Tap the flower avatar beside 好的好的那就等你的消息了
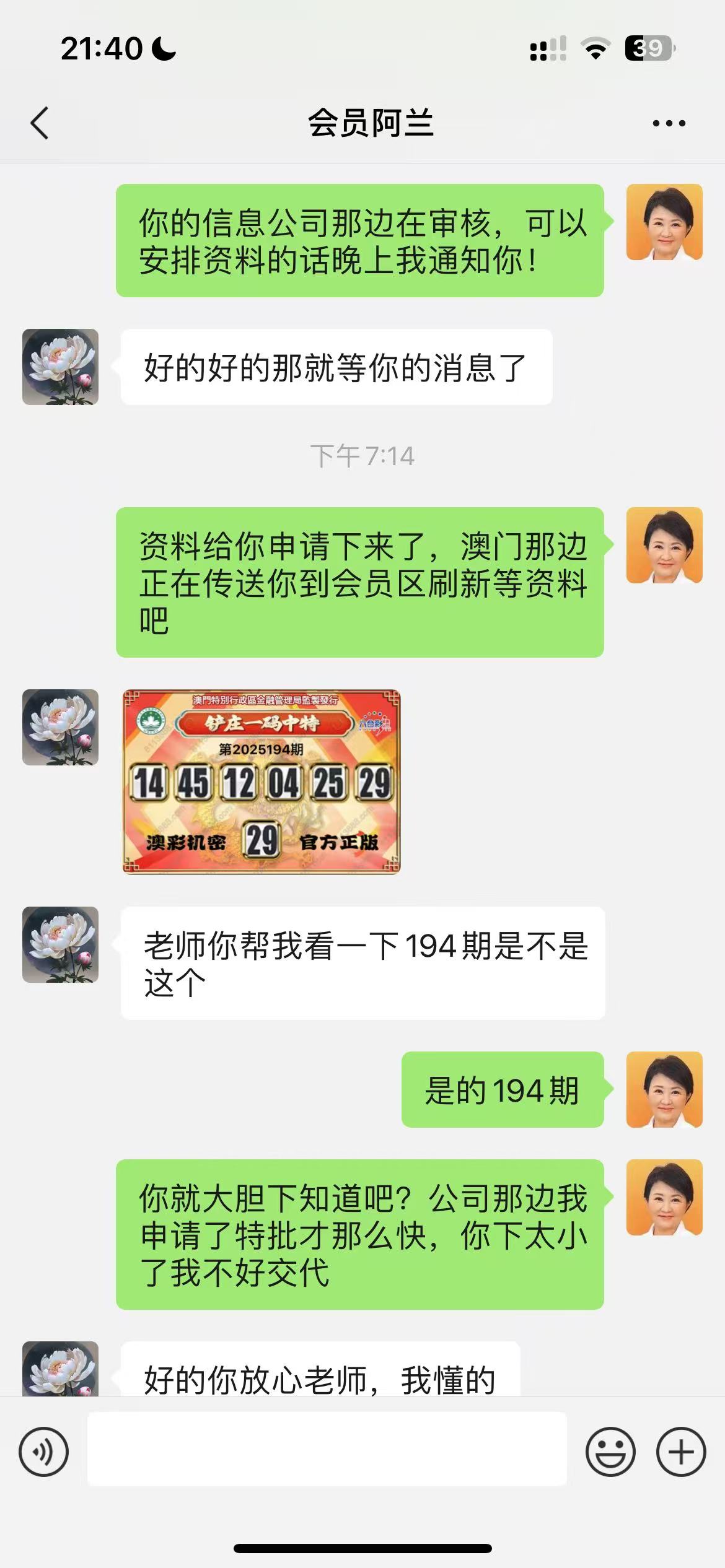The image size is (725, 1568). click(x=61, y=367)
